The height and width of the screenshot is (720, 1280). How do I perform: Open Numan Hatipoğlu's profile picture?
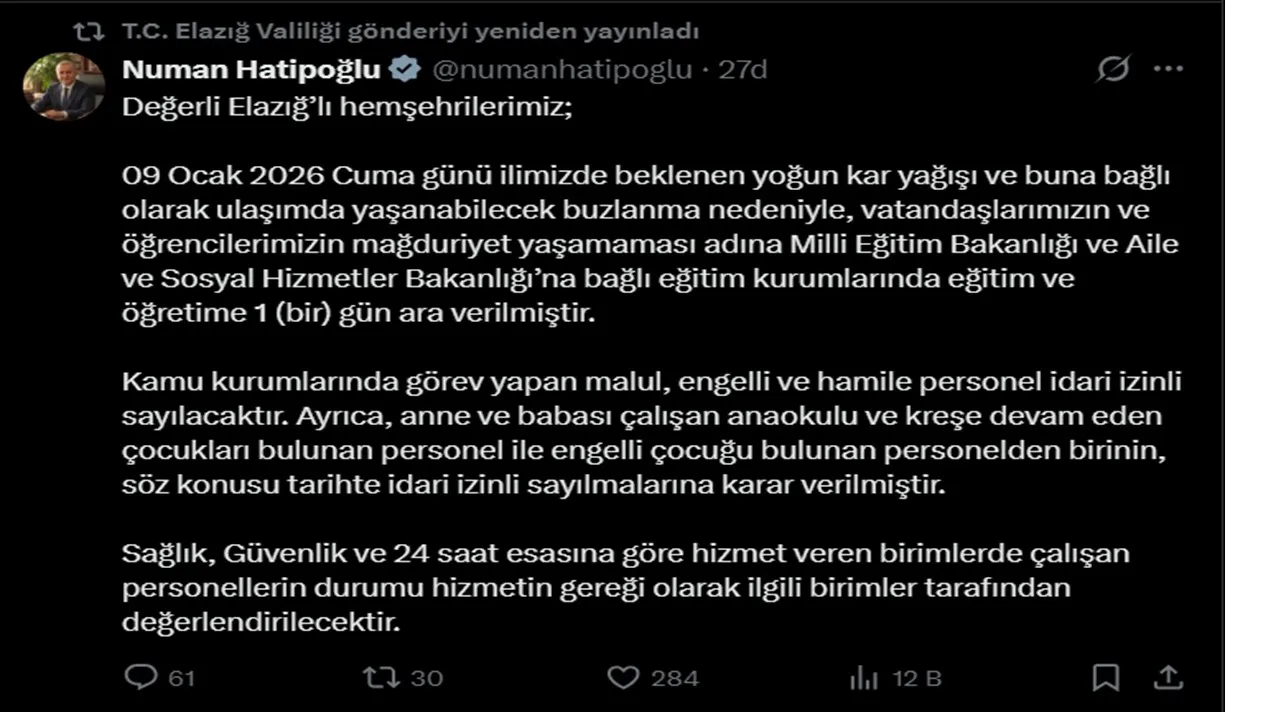(63, 86)
